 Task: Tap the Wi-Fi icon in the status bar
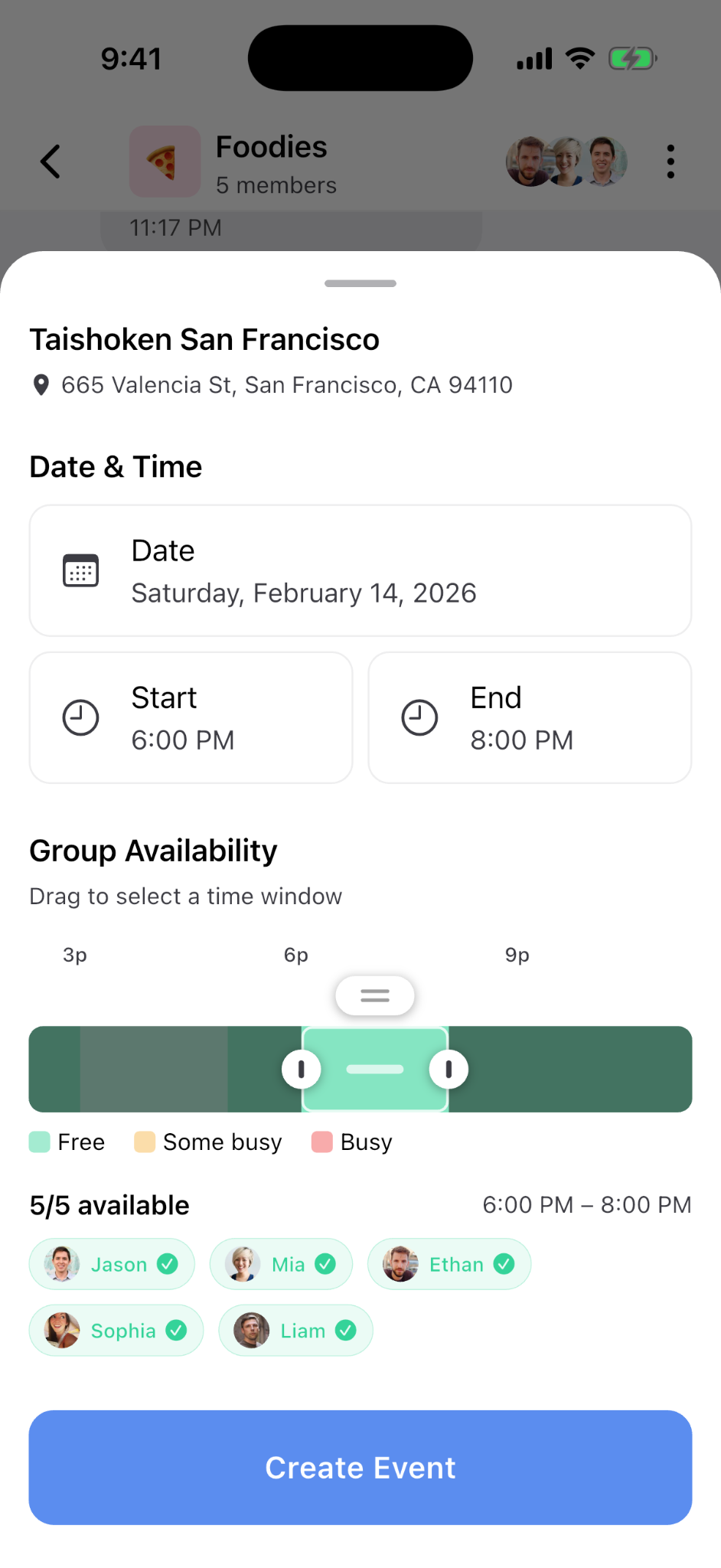580,57
